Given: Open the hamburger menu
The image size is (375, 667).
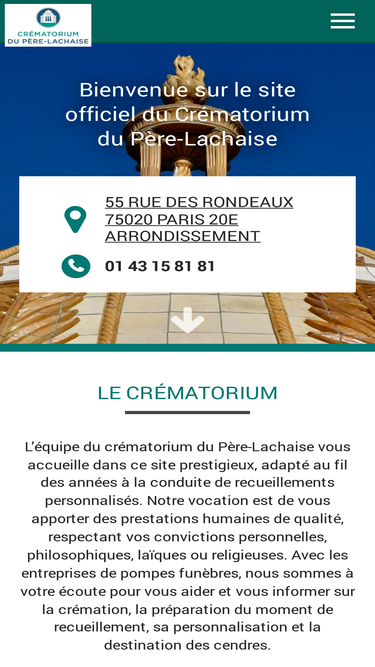Looking at the screenshot, I should point(343,21).
